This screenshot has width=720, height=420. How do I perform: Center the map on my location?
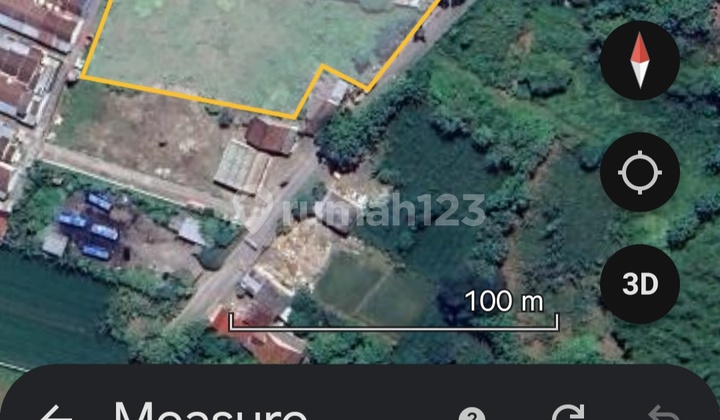point(640,174)
